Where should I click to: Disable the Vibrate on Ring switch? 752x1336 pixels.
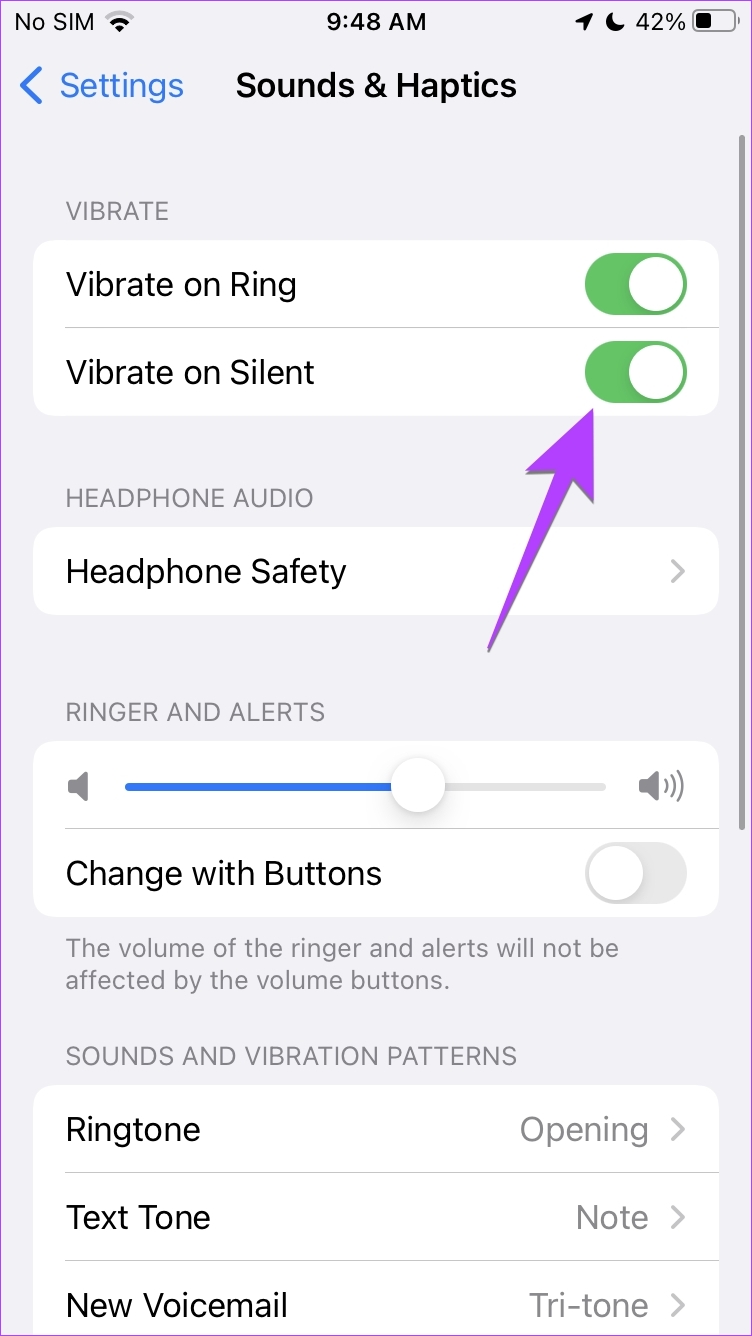point(636,285)
